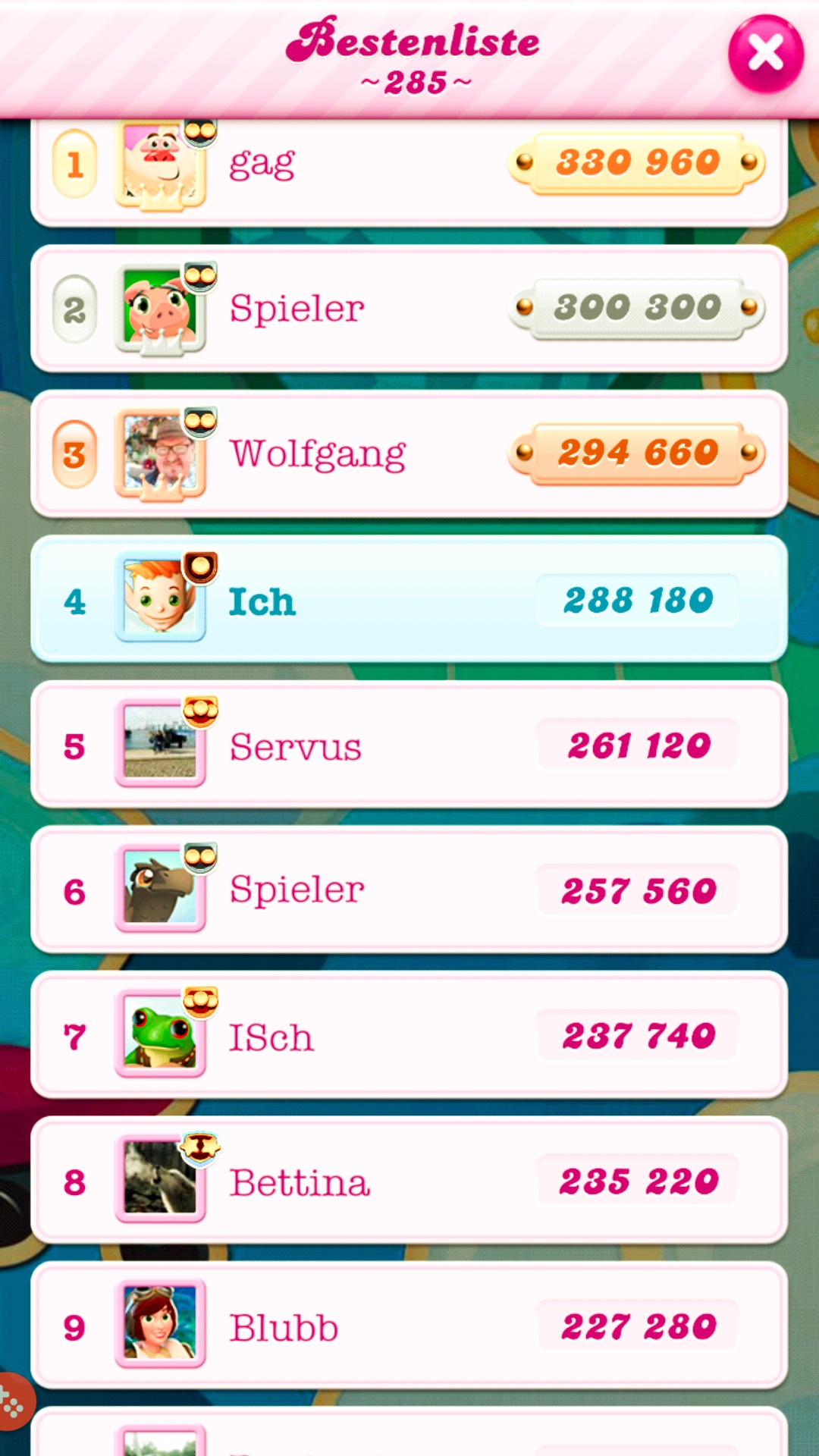Select sixth-place Spieler with 257 560 points
Image resolution: width=819 pixels, height=1456 pixels.
[x=409, y=890]
